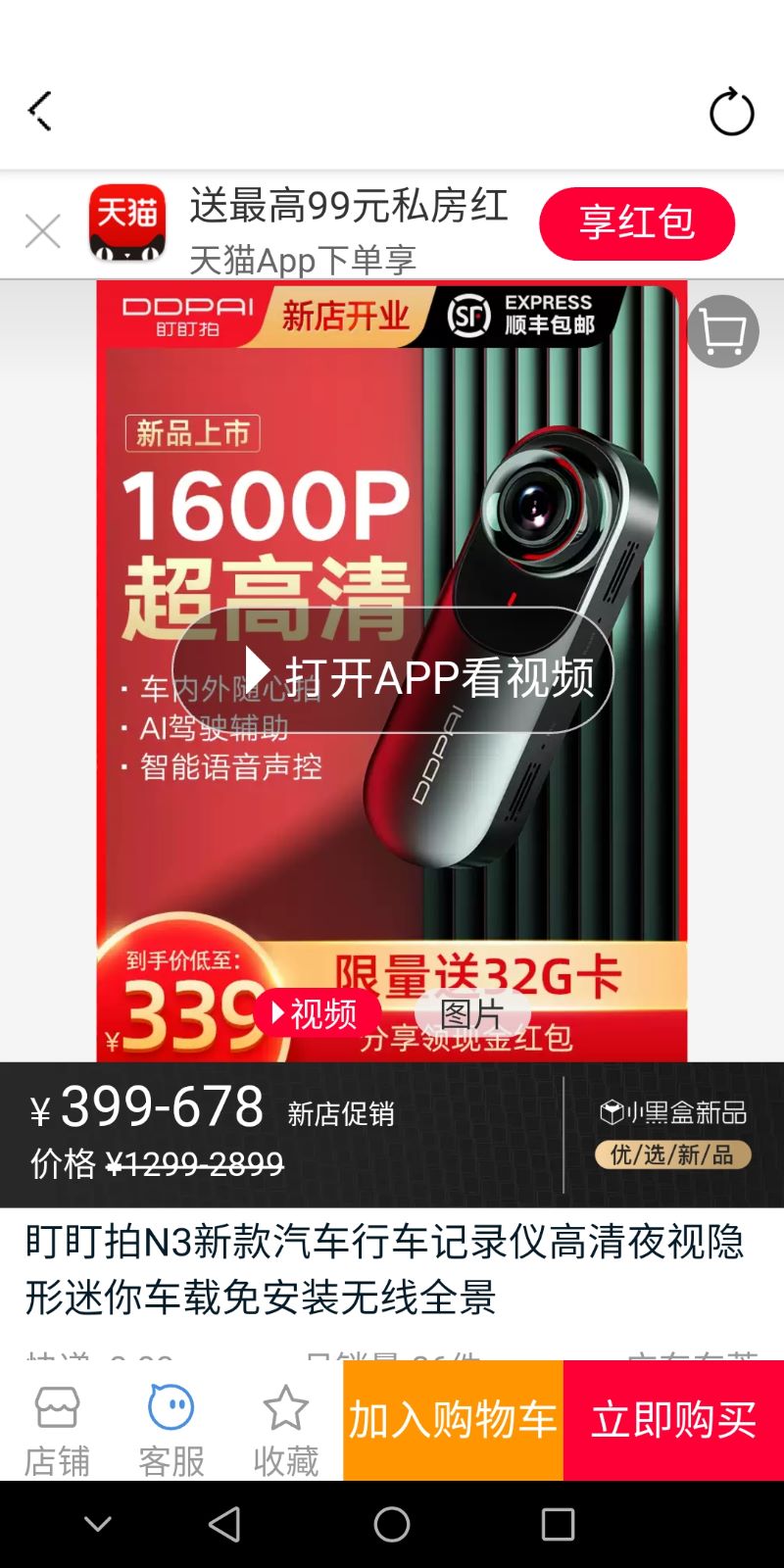Go back using the top-left arrow
The height and width of the screenshot is (1568, 784).
40,111
